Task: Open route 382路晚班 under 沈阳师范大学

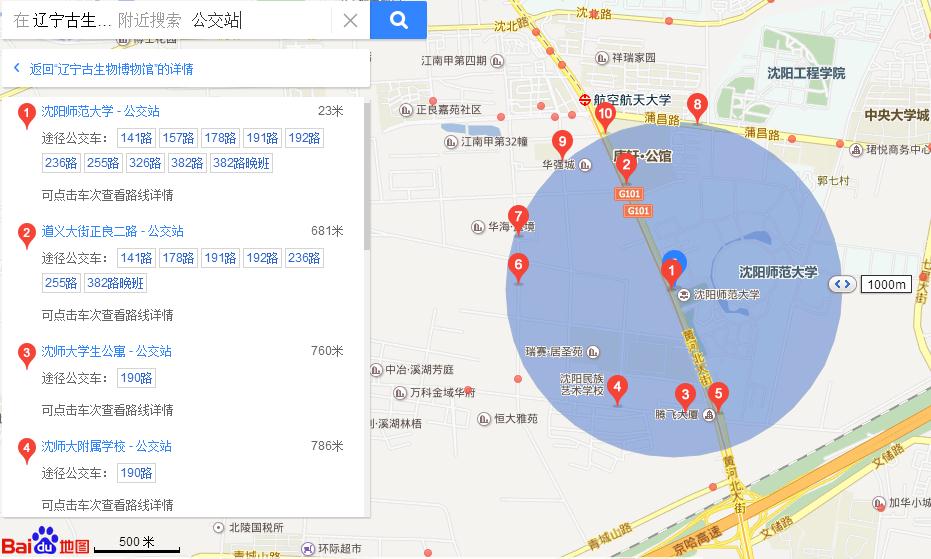Action: click(x=241, y=163)
